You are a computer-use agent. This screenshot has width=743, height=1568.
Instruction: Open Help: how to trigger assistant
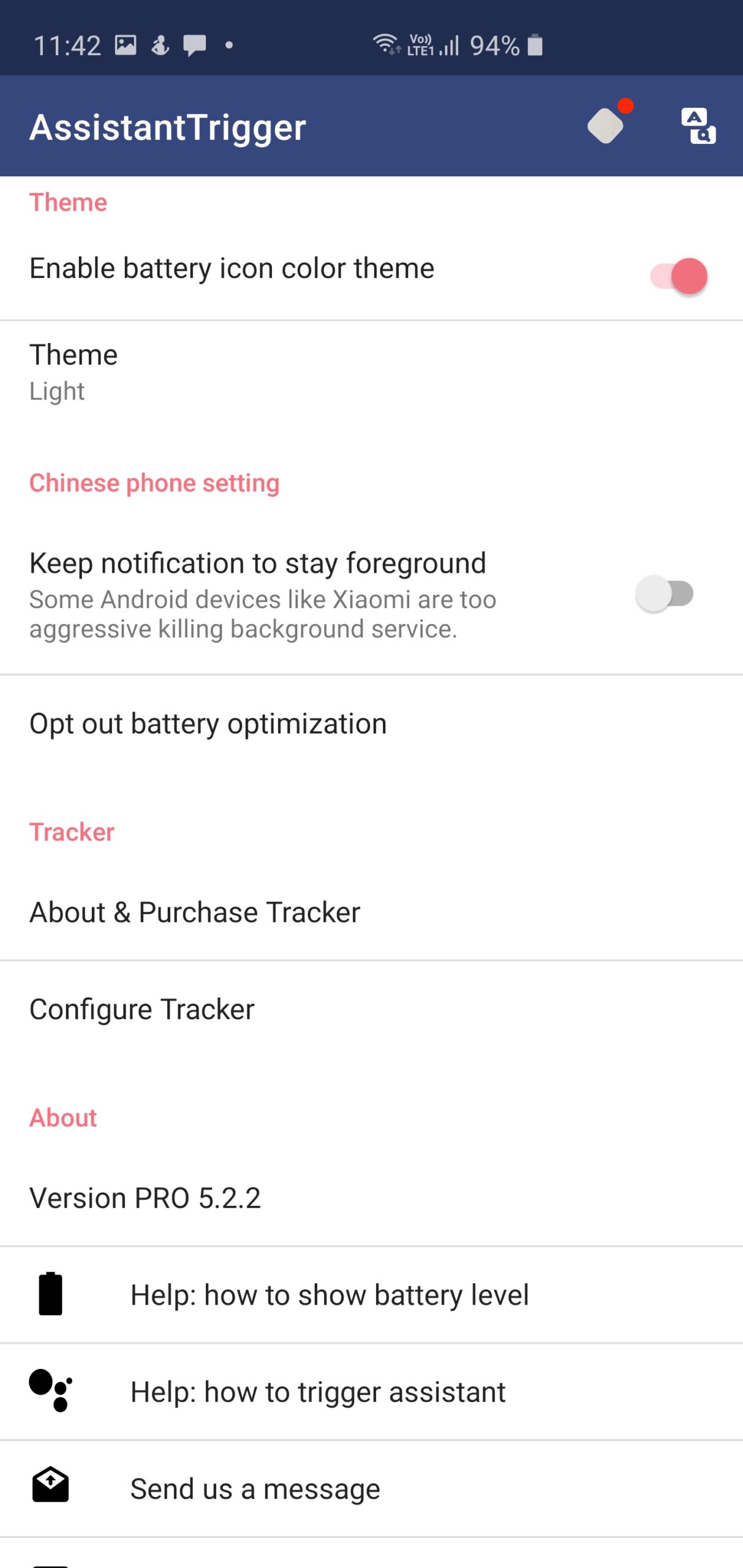pyautogui.click(x=317, y=1391)
